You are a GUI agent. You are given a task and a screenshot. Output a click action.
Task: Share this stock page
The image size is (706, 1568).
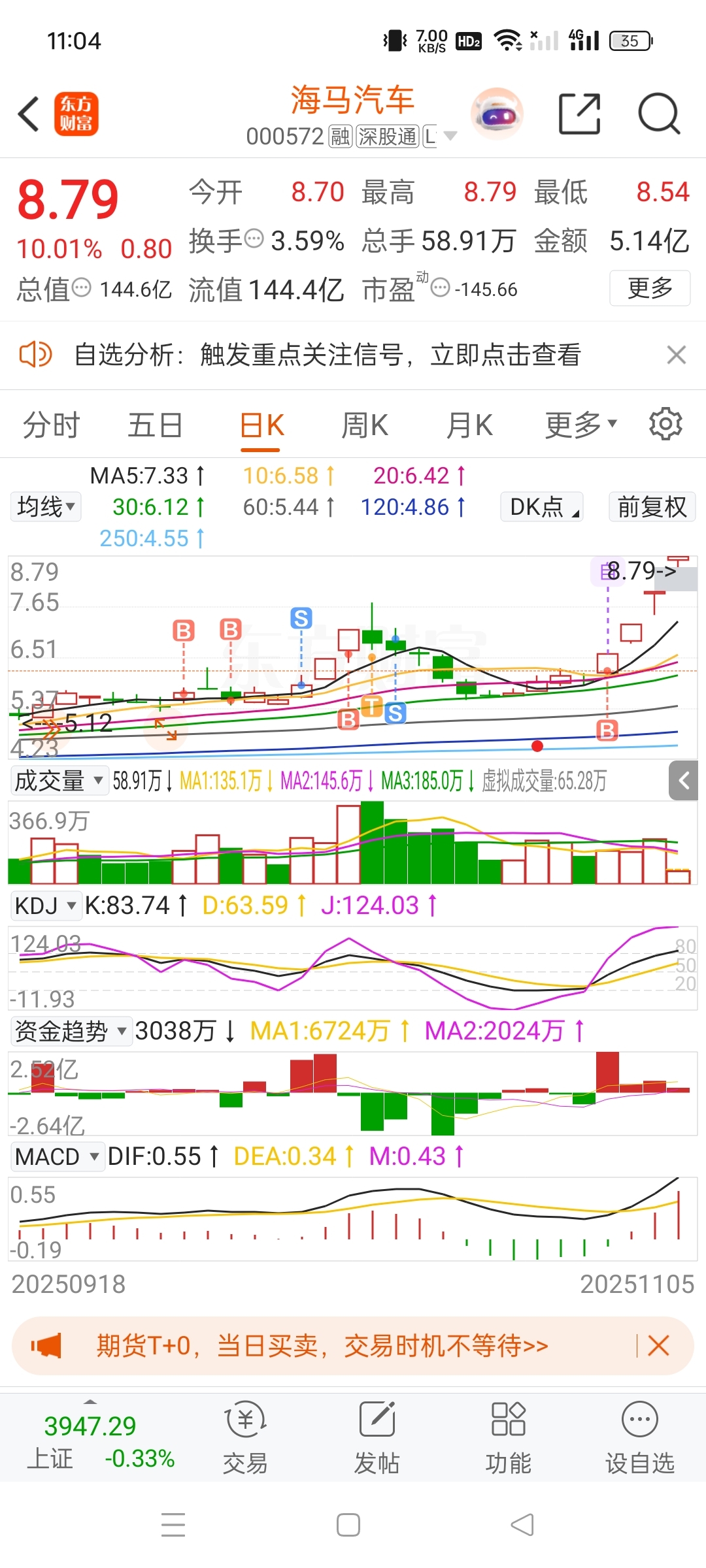pyautogui.click(x=579, y=114)
